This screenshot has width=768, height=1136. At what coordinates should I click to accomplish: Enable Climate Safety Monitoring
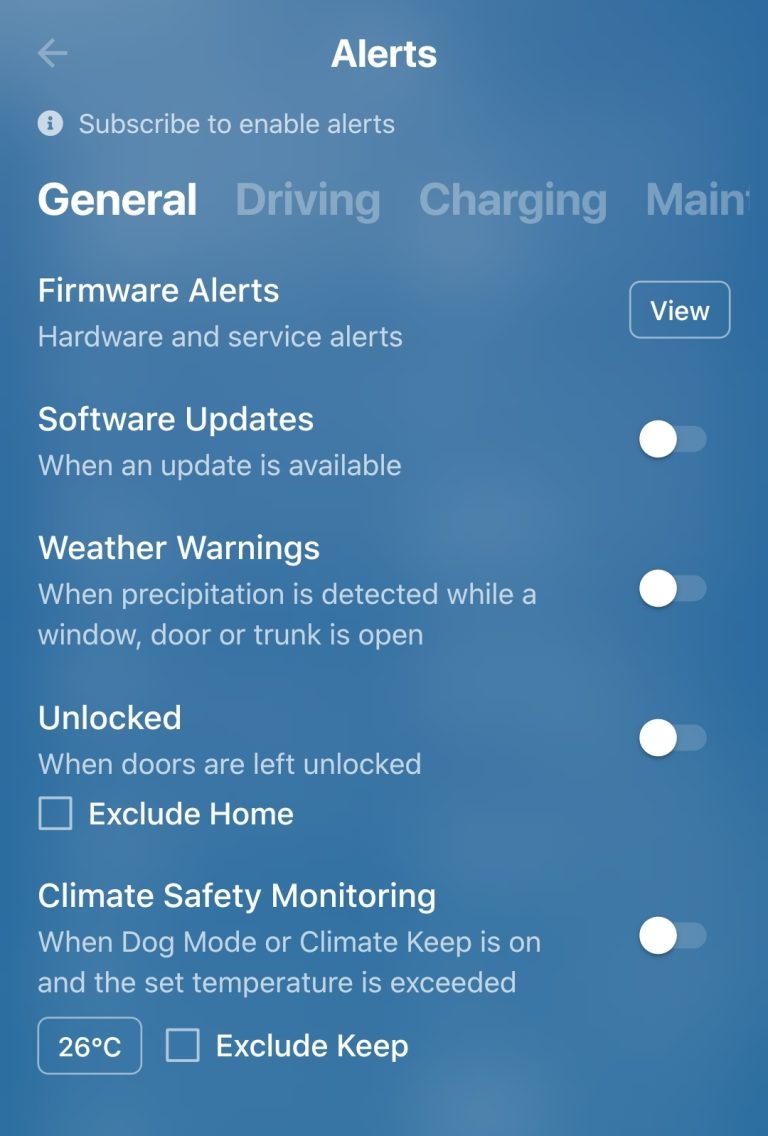coord(672,937)
